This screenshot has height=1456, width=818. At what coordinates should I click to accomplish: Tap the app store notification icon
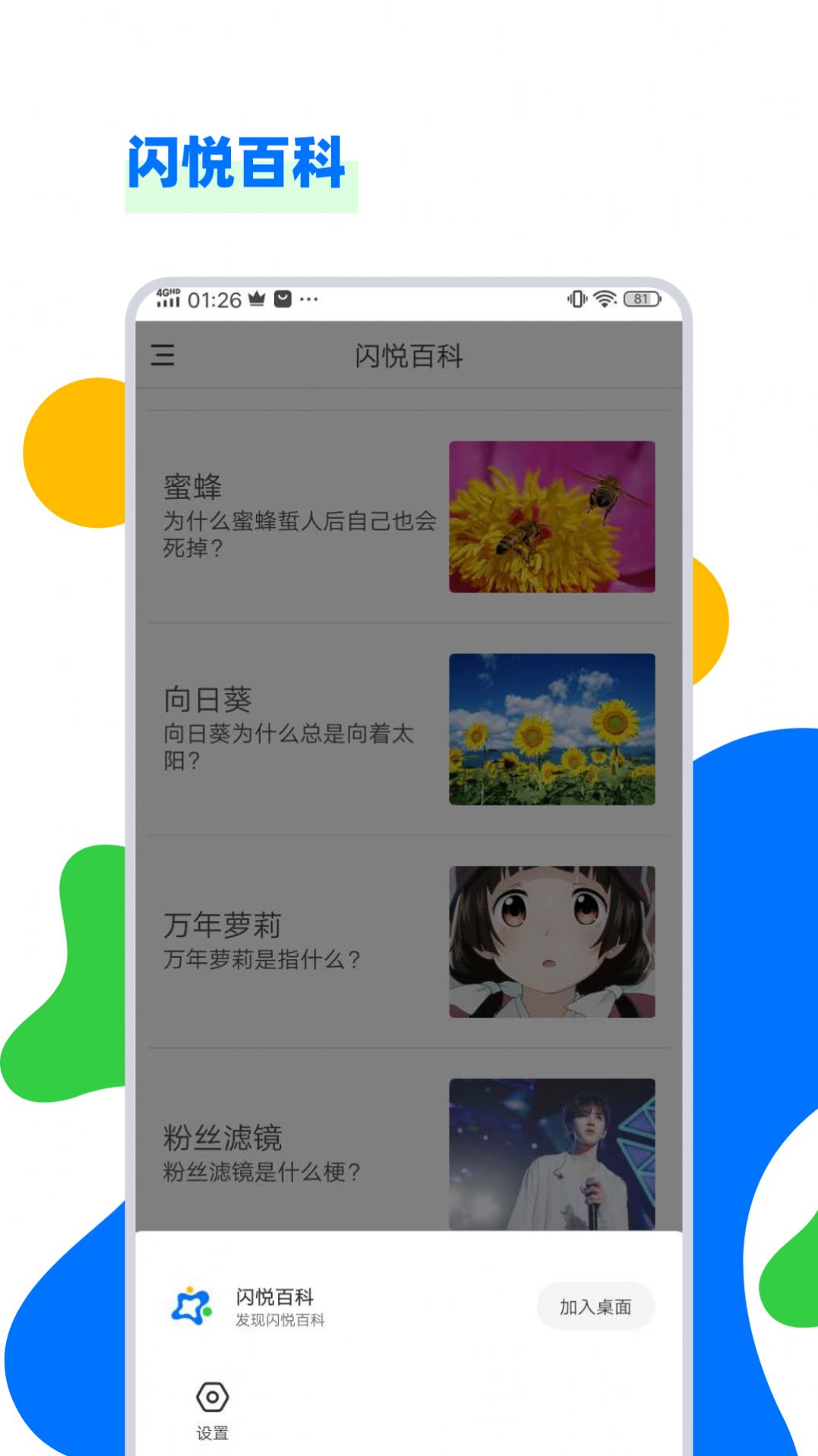click(x=283, y=299)
